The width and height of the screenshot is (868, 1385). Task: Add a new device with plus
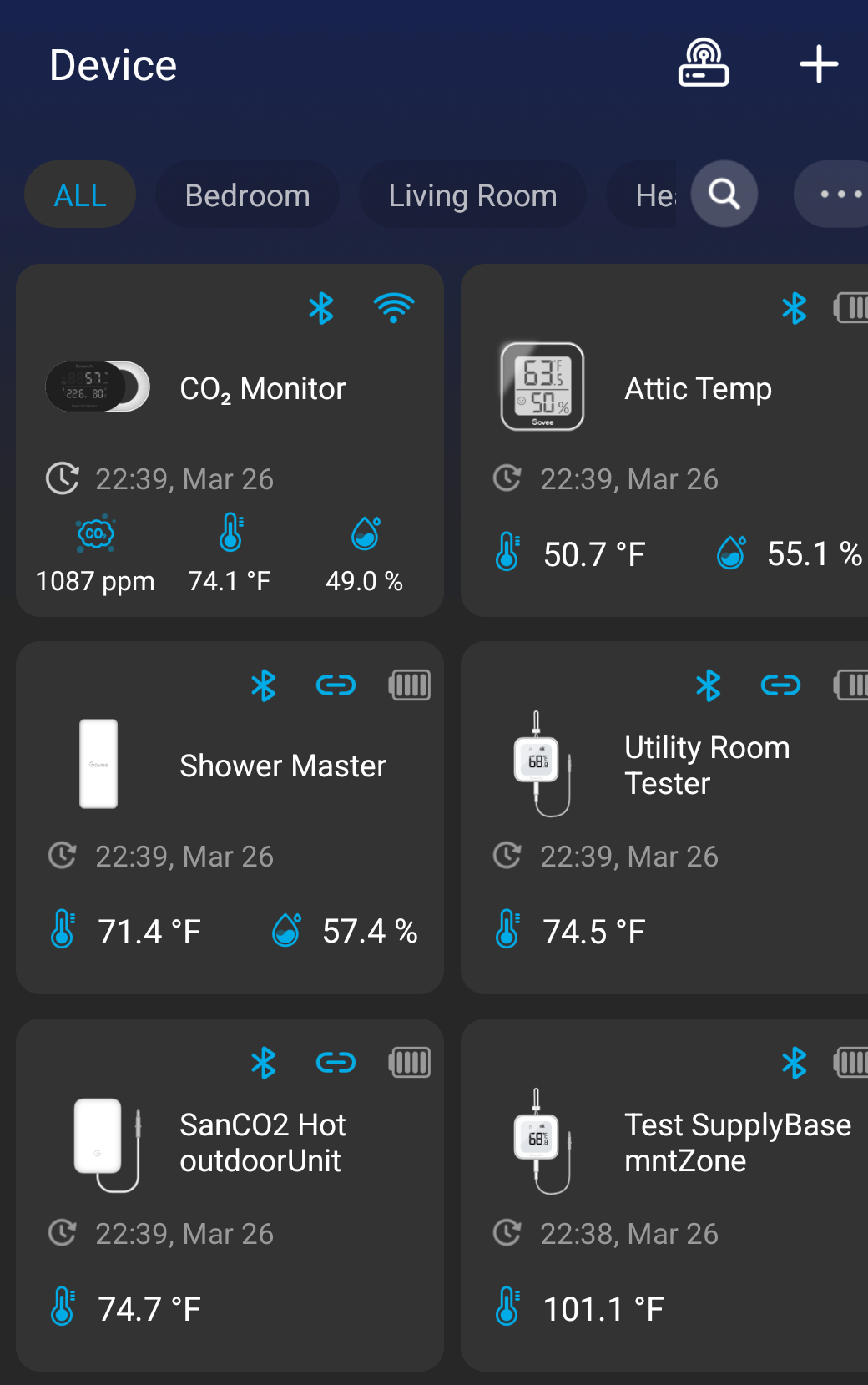(x=818, y=64)
